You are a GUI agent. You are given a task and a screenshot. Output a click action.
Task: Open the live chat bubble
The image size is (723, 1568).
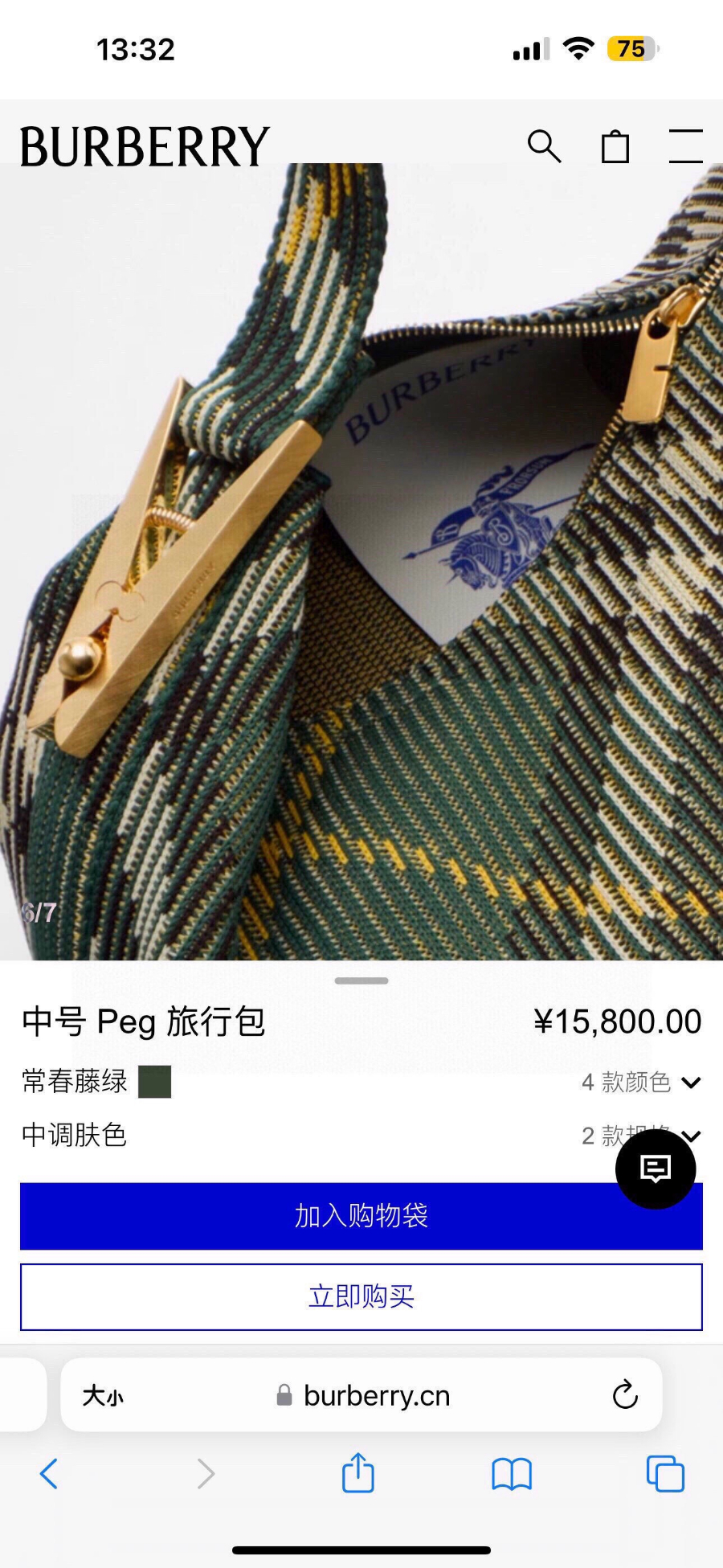(x=656, y=1169)
